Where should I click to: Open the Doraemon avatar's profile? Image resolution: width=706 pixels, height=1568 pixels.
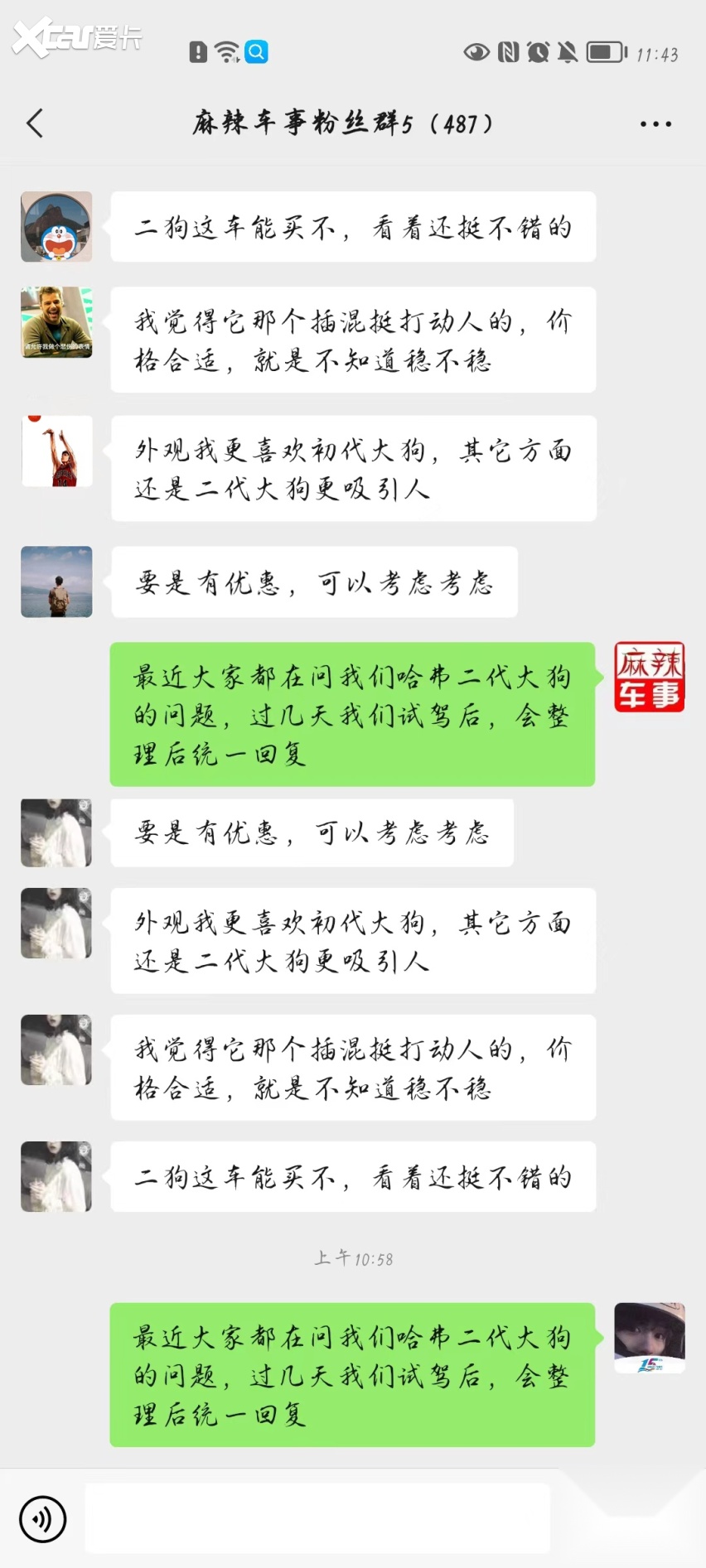[x=56, y=227]
